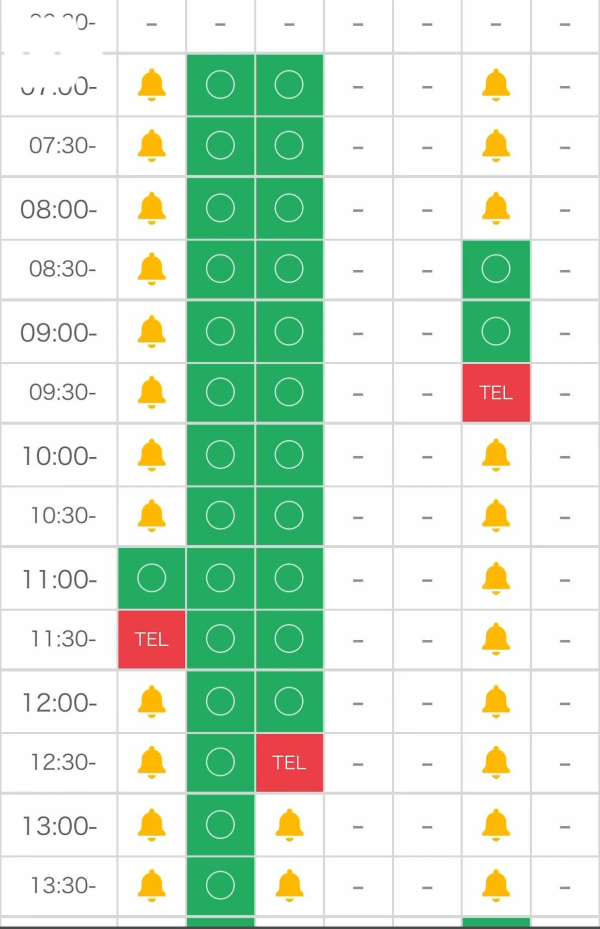Pick the green circle slot at 12:30
The height and width of the screenshot is (929, 600).
click(x=220, y=762)
